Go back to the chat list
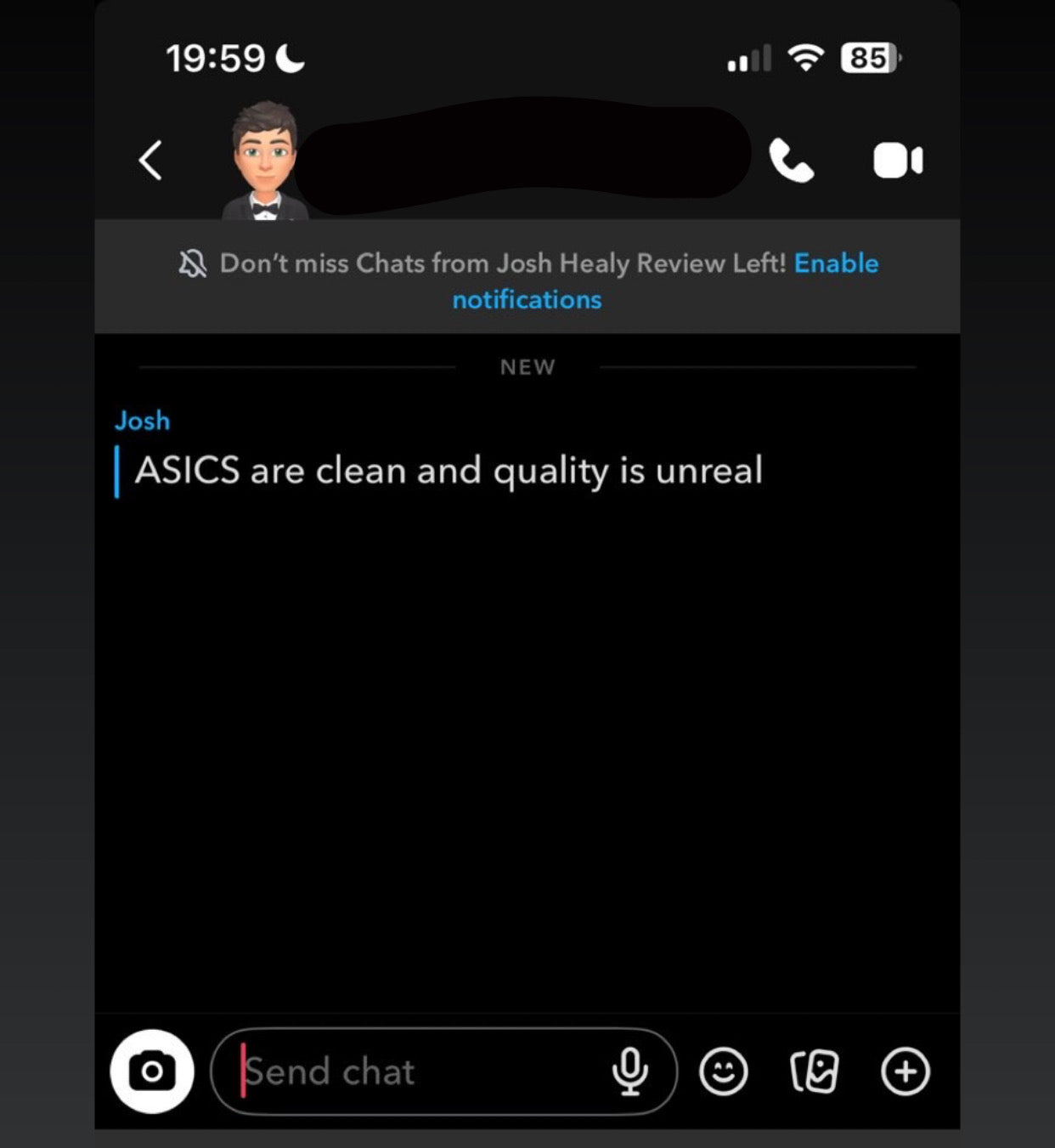This screenshot has width=1055, height=1148. pyautogui.click(x=151, y=160)
